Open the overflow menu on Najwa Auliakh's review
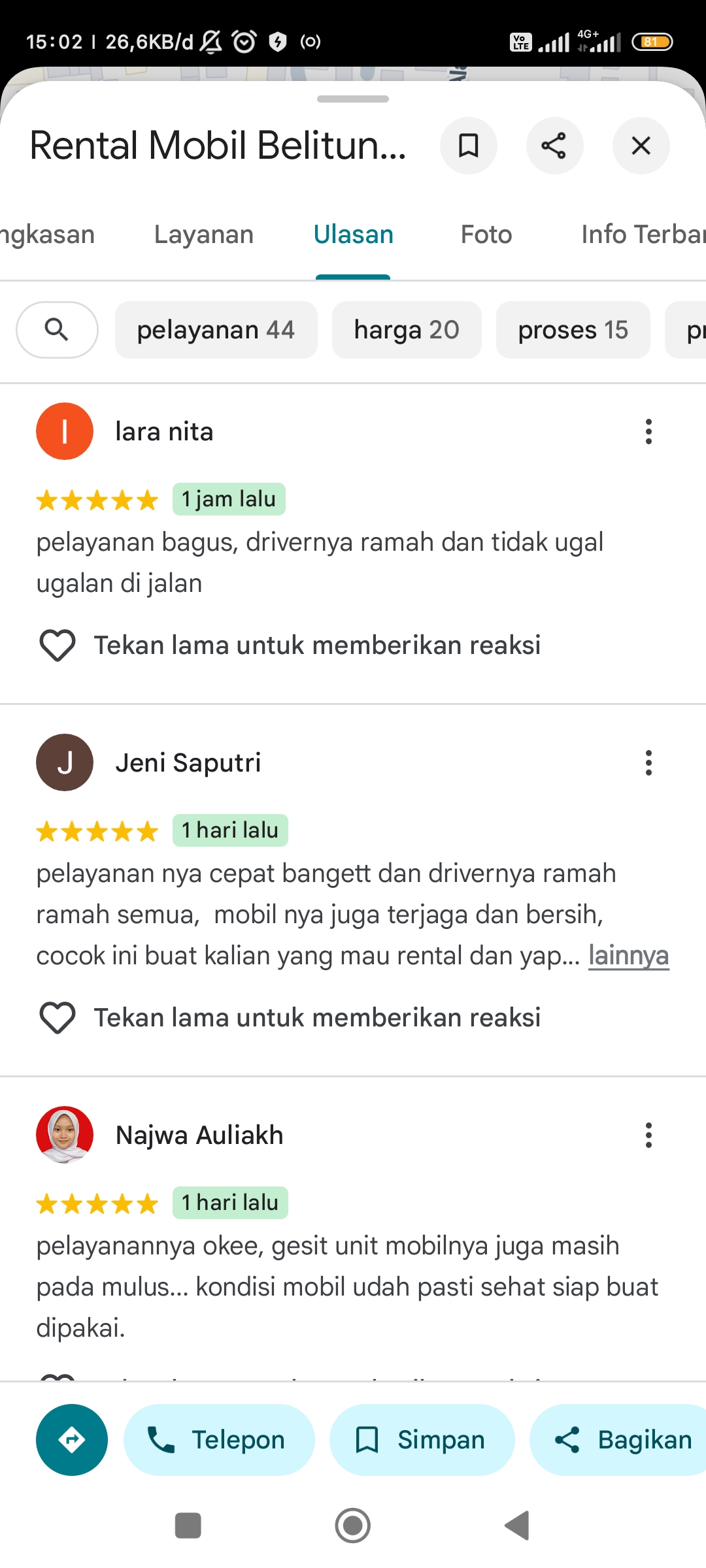 click(x=648, y=1135)
